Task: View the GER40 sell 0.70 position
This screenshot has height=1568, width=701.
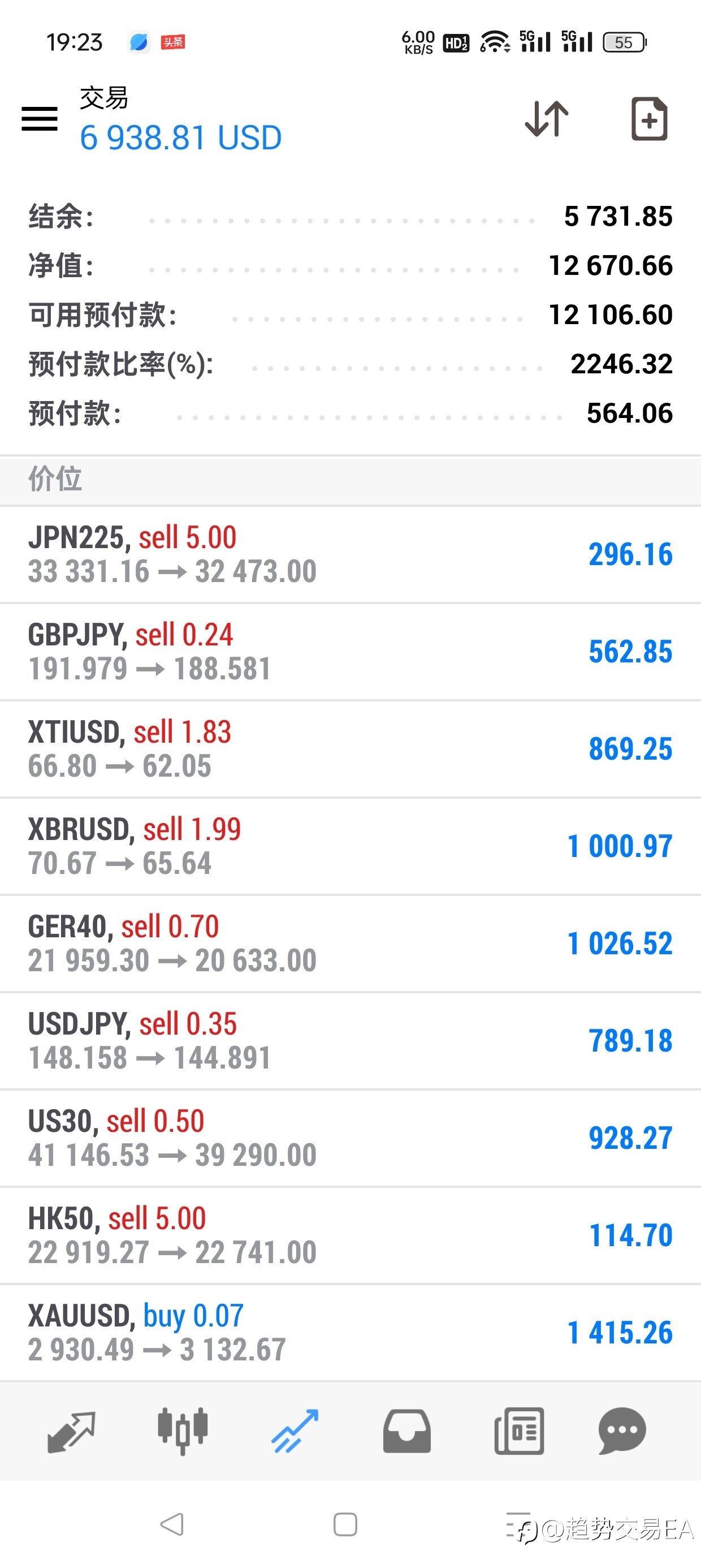Action: (350, 944)
